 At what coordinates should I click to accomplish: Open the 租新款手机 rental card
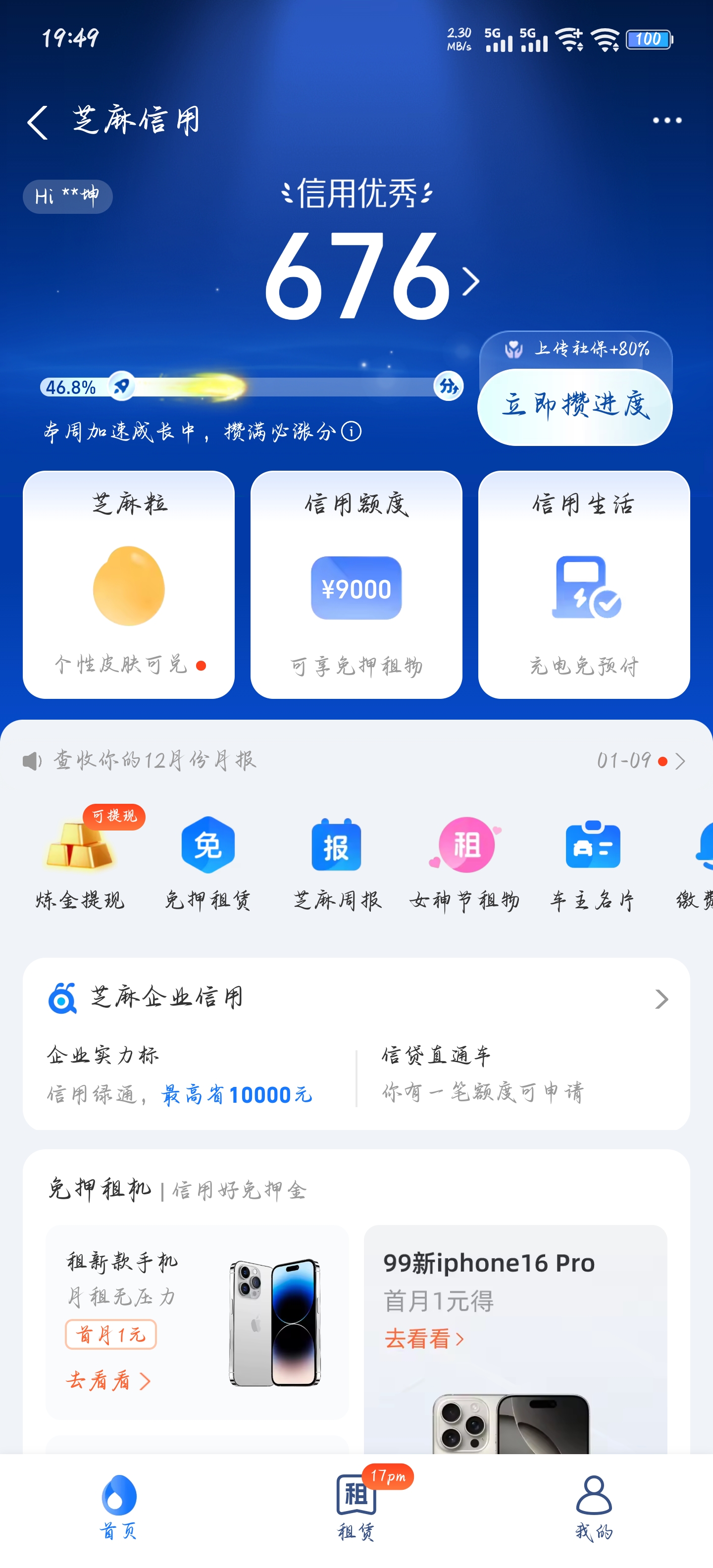coord(197,1322)
